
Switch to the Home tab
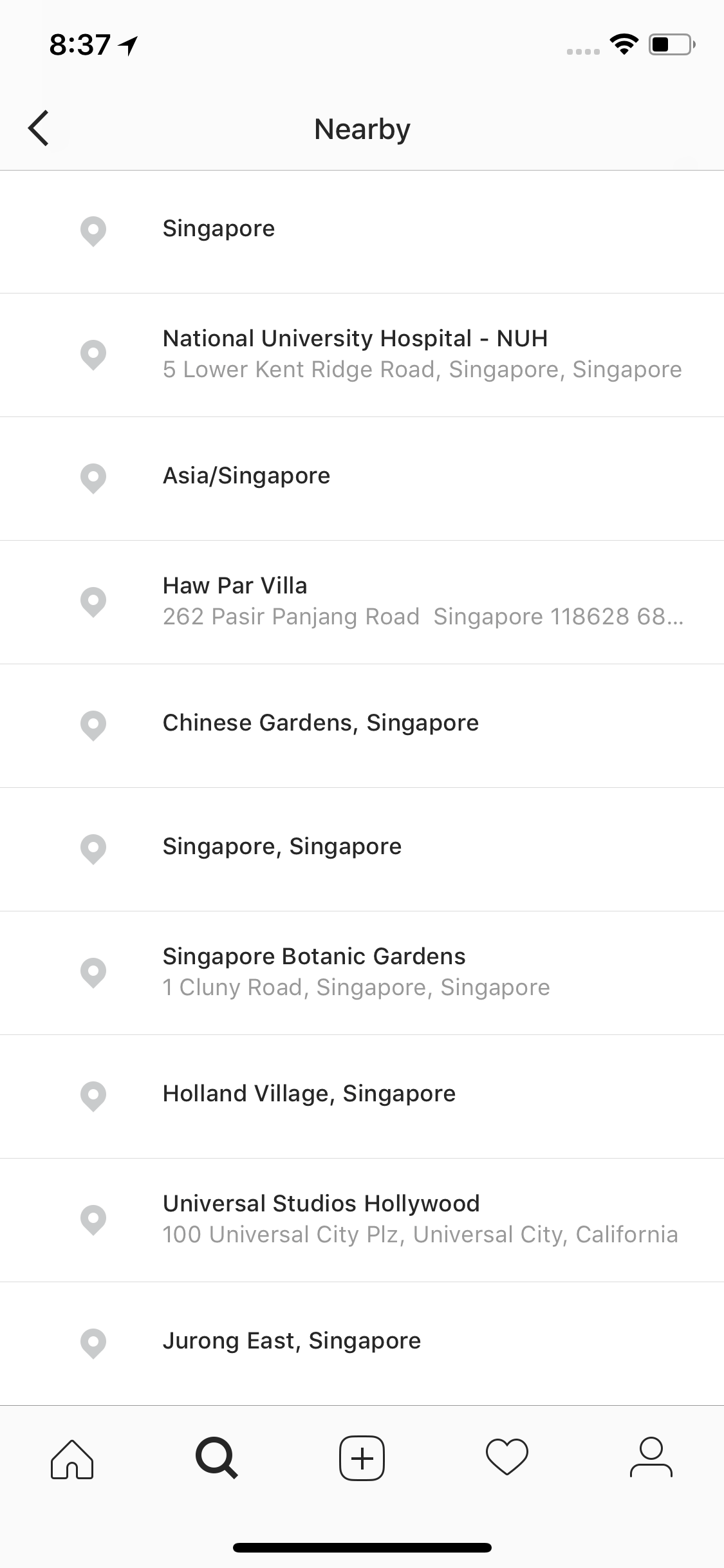(x=72, y=1459)
